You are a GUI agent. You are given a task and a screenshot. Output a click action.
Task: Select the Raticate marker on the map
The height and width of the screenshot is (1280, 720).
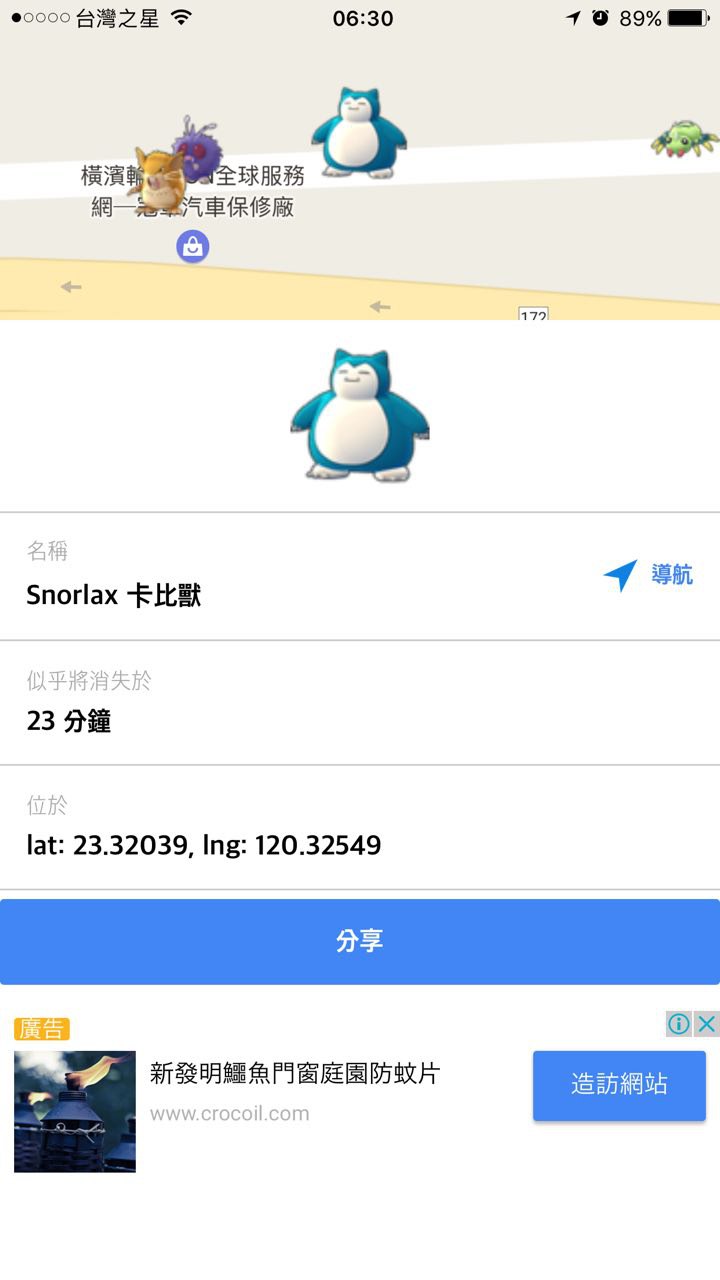click(x=157, y=180)
